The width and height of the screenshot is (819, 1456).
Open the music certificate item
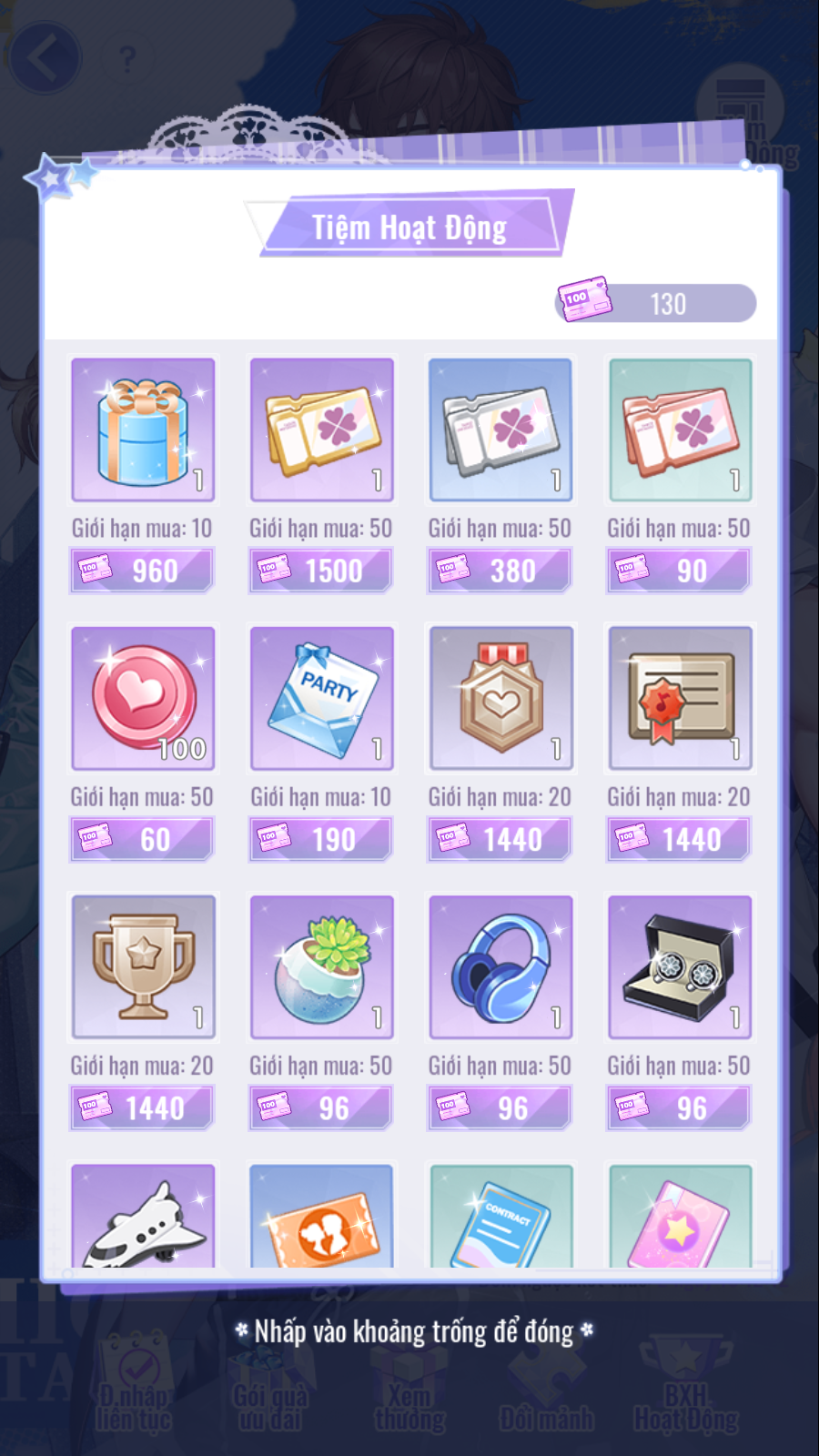tap(680, 698)
